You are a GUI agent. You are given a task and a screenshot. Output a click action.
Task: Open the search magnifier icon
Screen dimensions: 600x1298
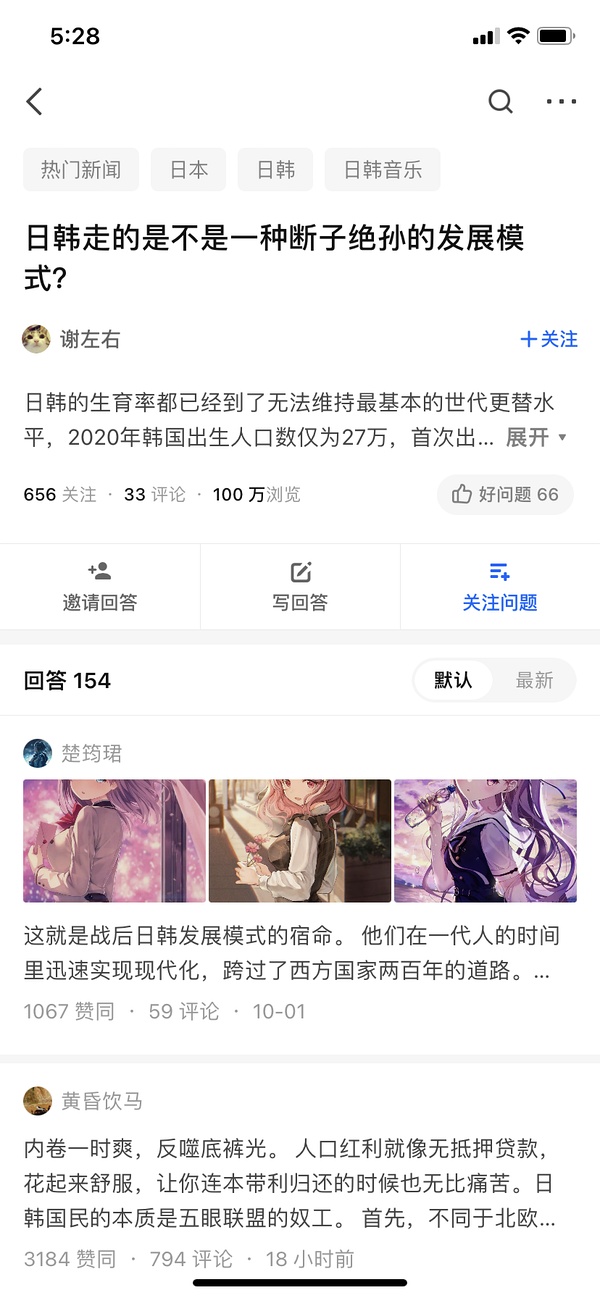[500, 101]
